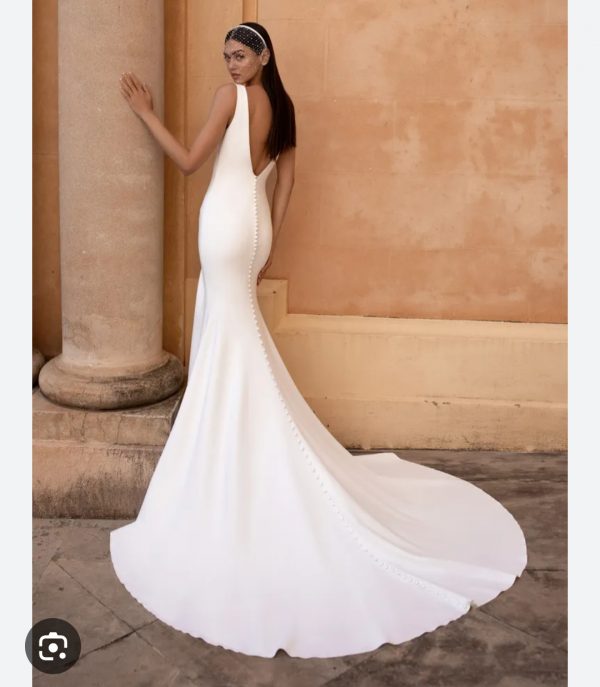Search this image with Google Lens
600x687 pixels.
tap(53, 646)
